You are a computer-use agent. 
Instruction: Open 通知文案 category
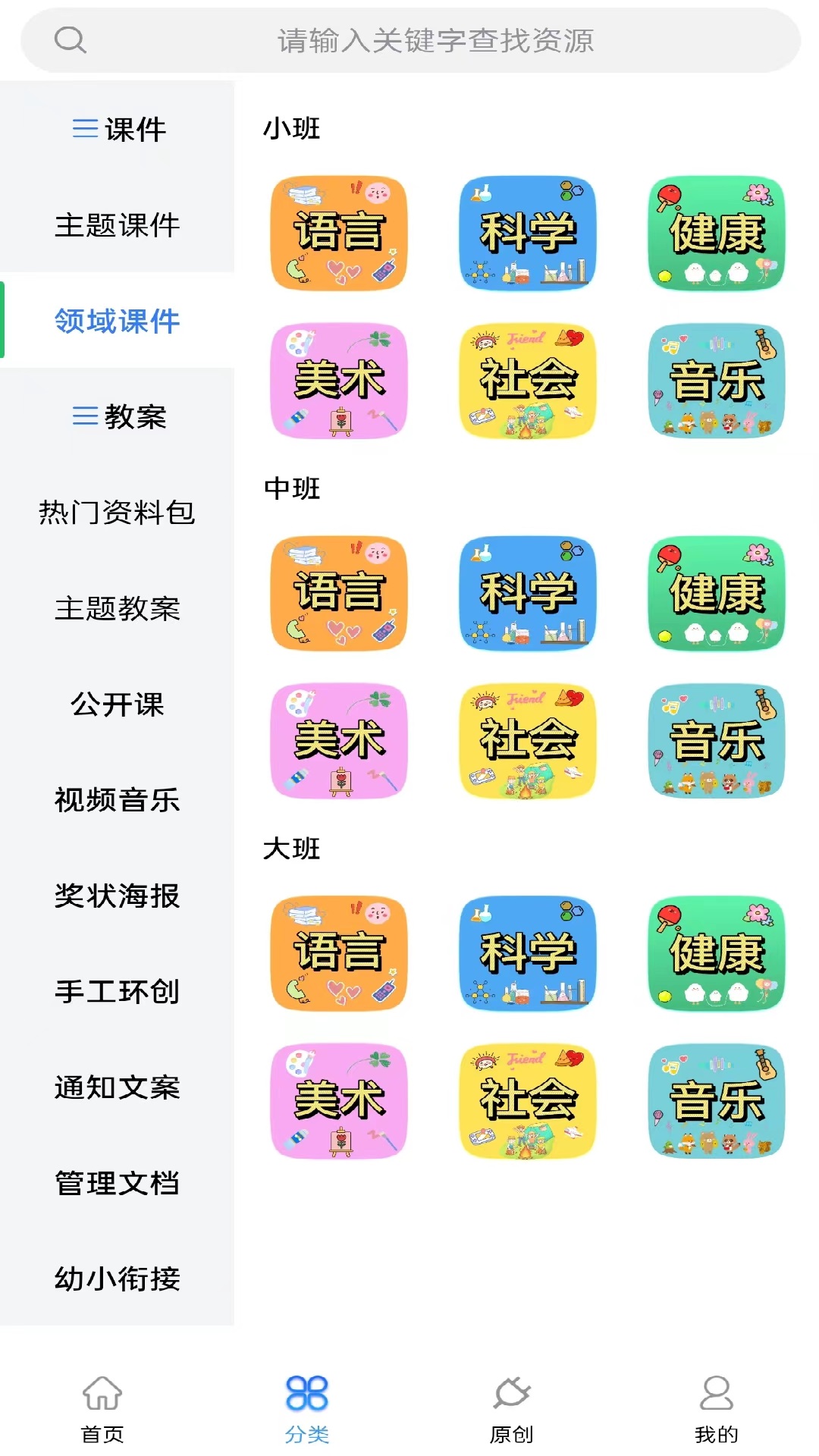pyautogui.click(x=117, y=1087)
